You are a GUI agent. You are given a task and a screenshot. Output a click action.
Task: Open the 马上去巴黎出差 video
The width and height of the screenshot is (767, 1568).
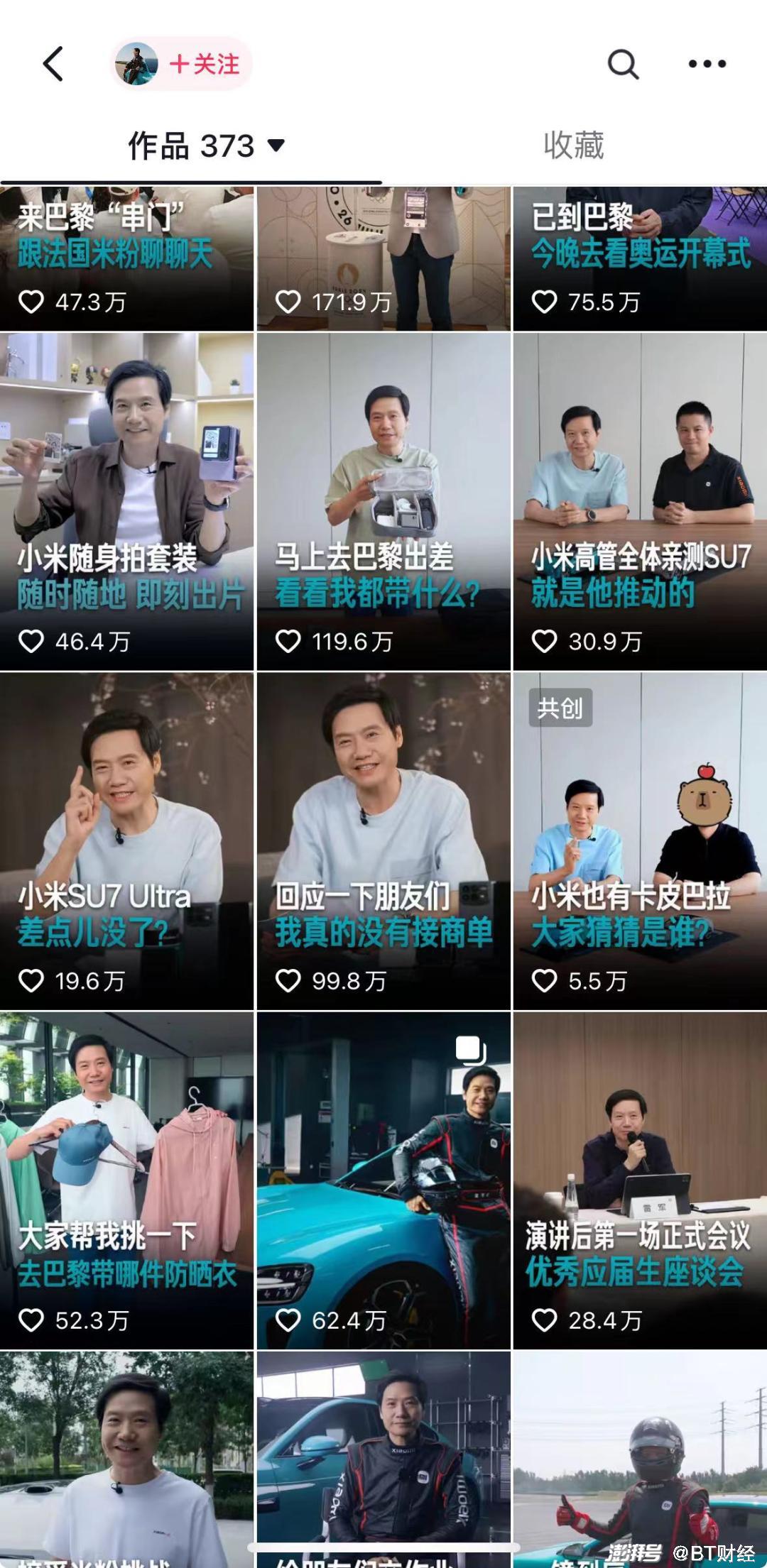(x=383, y=501)
